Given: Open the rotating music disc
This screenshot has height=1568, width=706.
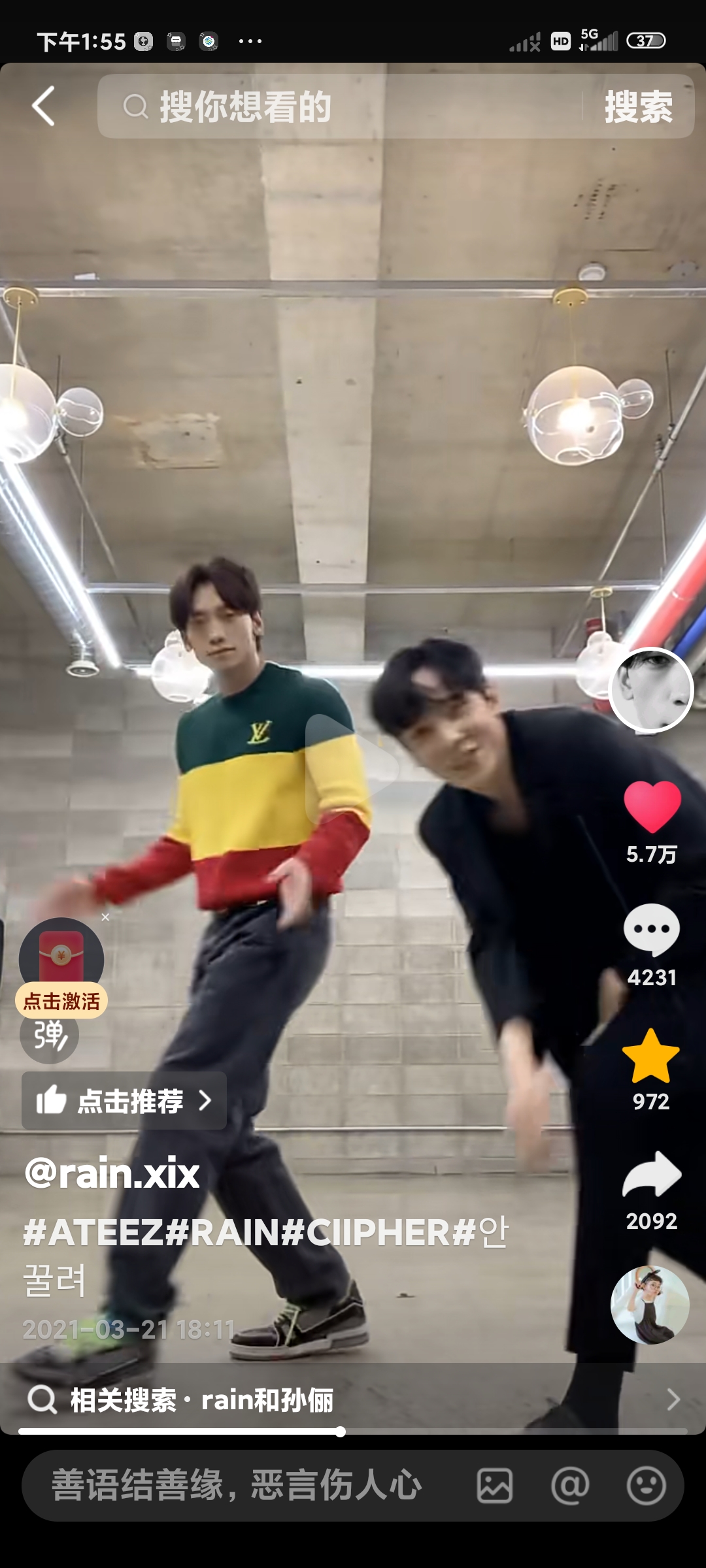Looking at the screenshot, I should pos(650,1305).
